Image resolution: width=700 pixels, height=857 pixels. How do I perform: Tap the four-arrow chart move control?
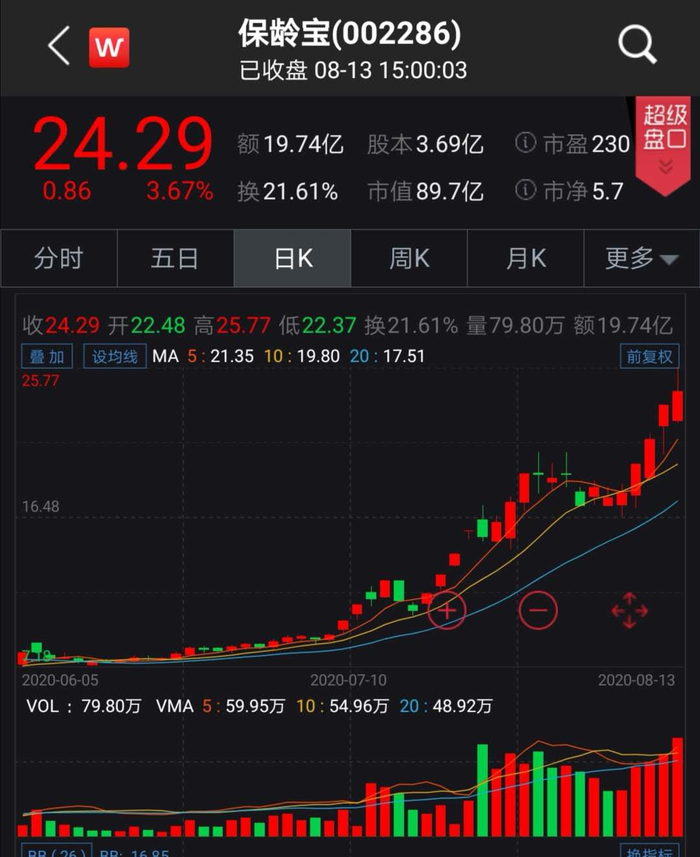tap(629, 609)
